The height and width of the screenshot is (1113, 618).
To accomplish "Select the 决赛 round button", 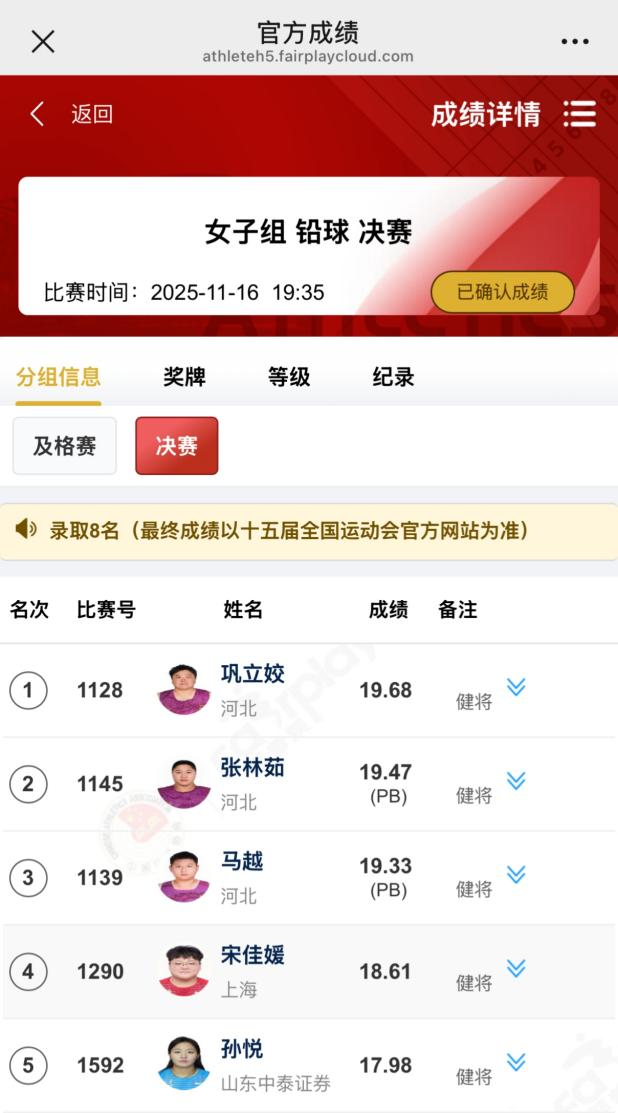I will 176,446.
